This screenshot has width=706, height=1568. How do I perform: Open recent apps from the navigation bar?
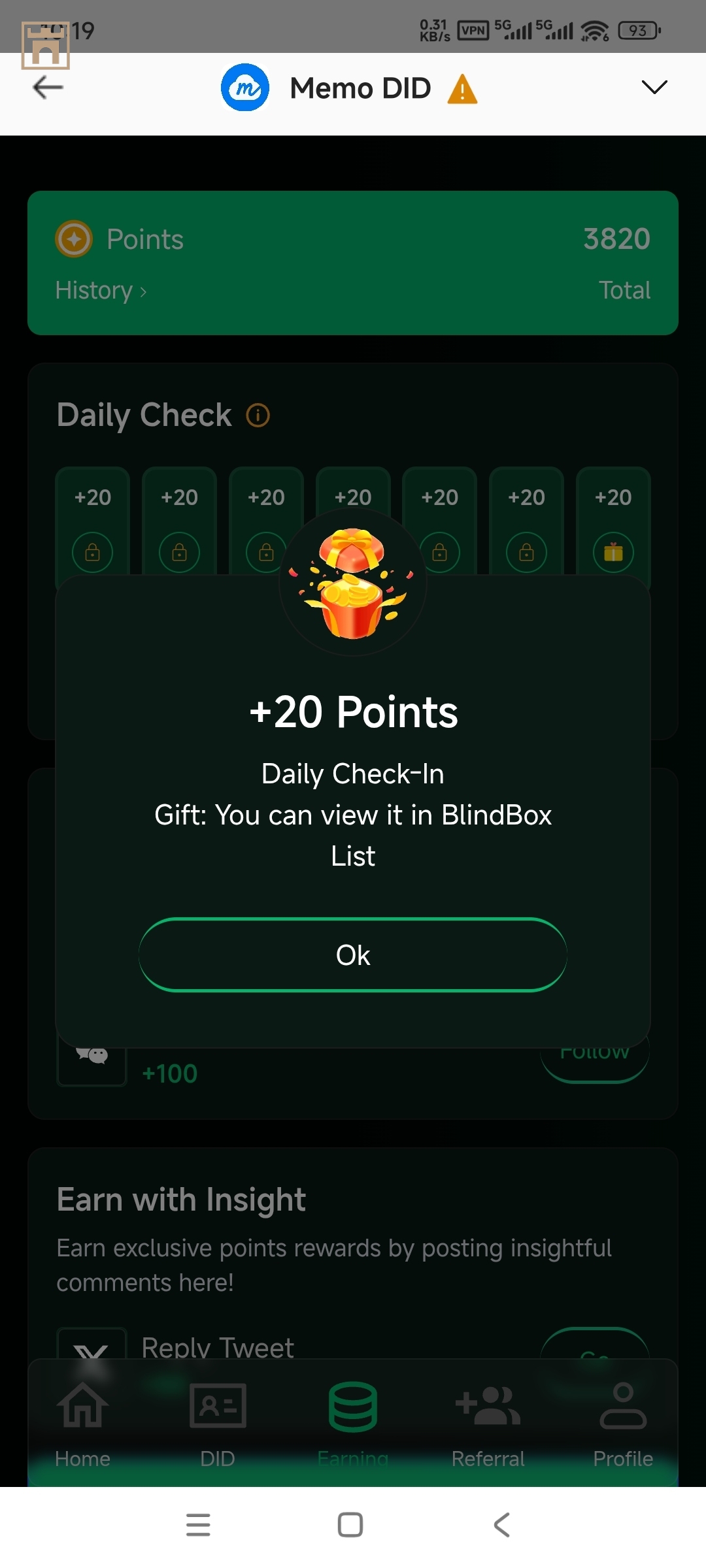[198, 1525]
